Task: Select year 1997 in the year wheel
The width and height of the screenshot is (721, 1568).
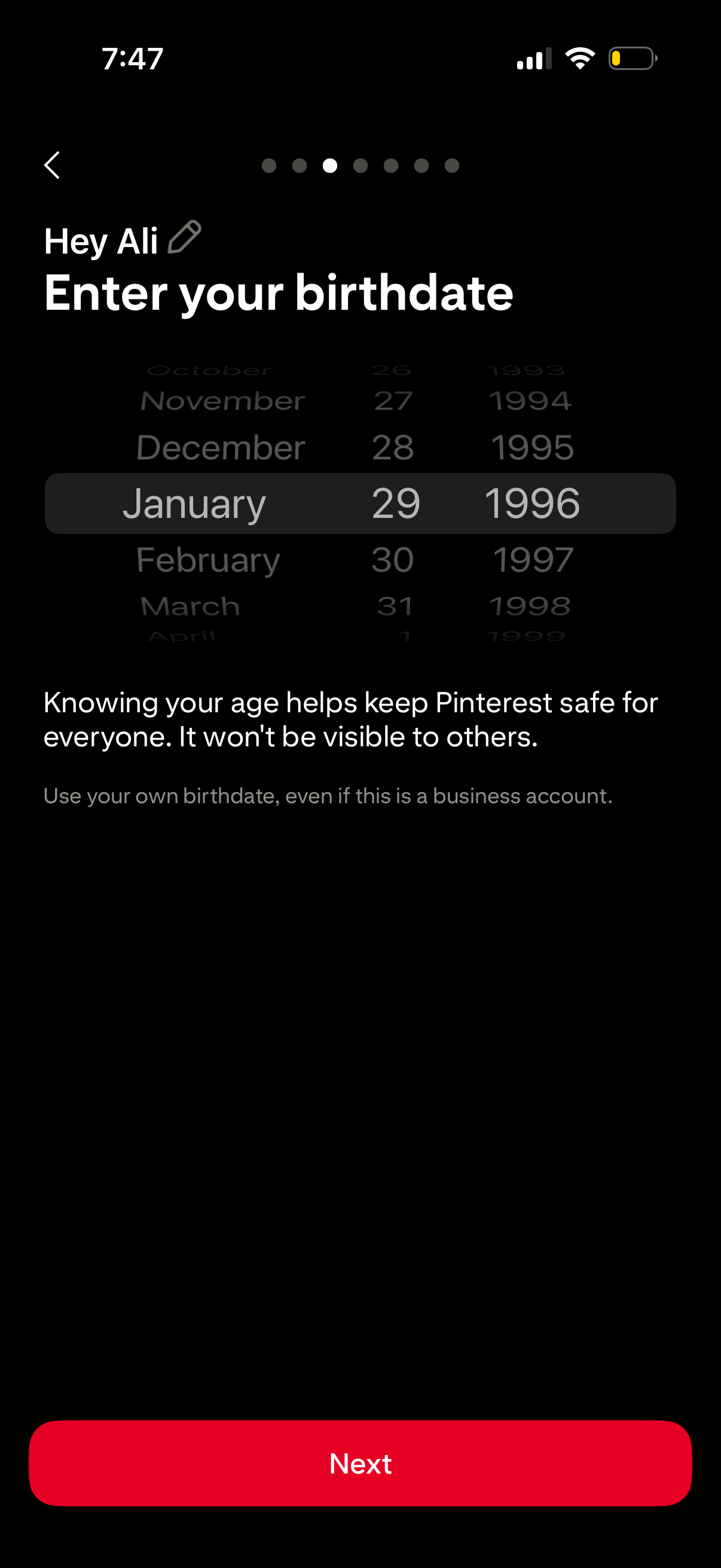Action: point(533,559)
